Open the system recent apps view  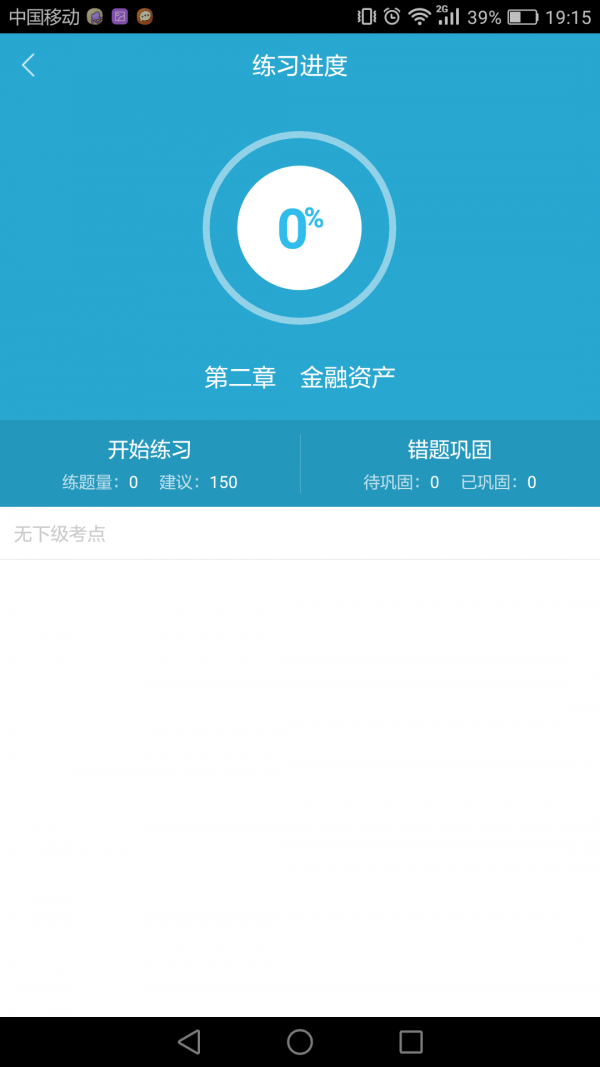pos(411,1042)
